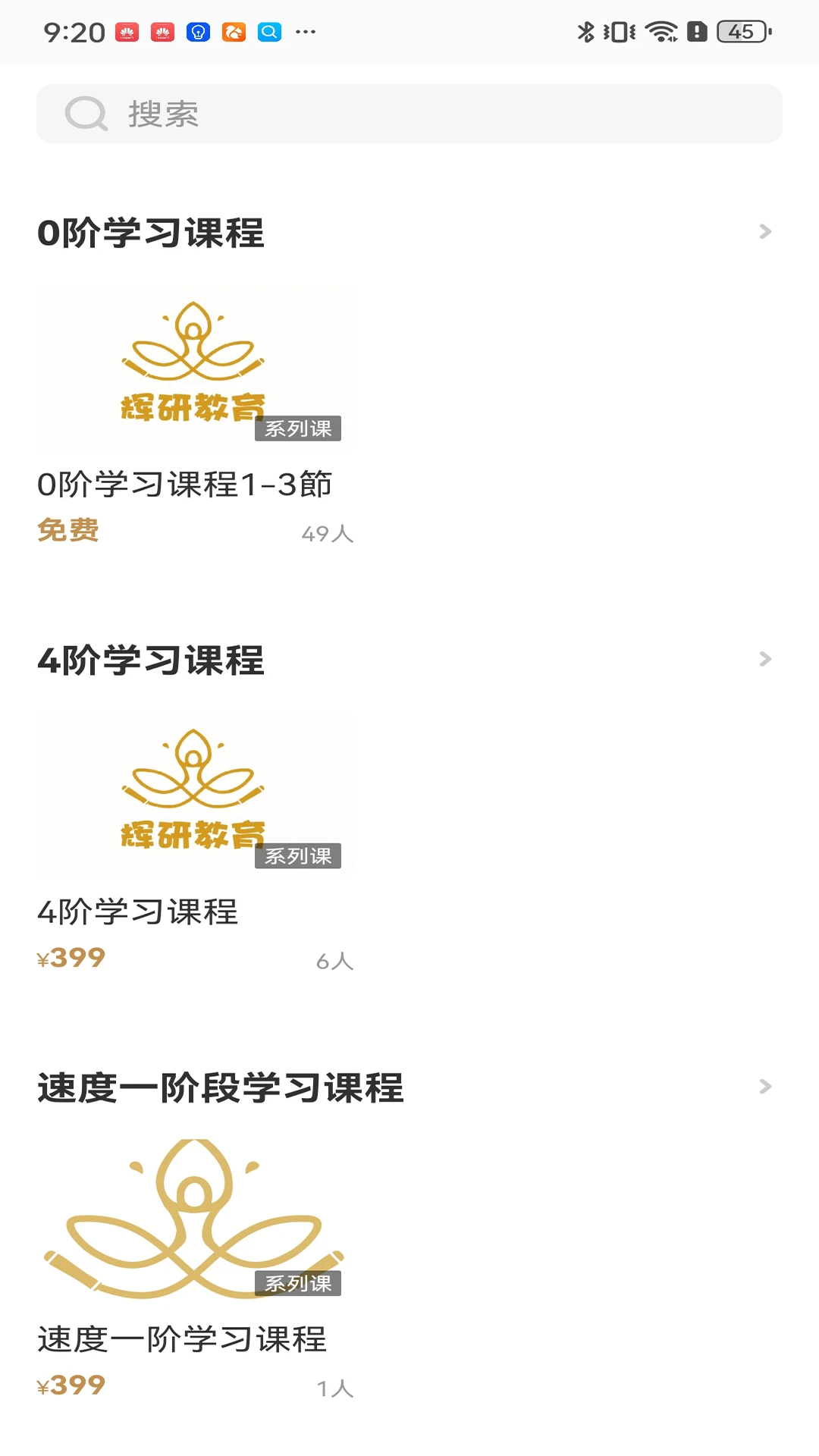The image size is (819, 1456).
Task: Tap the SIM card alert status icon
Action: [x=695, y=31]
